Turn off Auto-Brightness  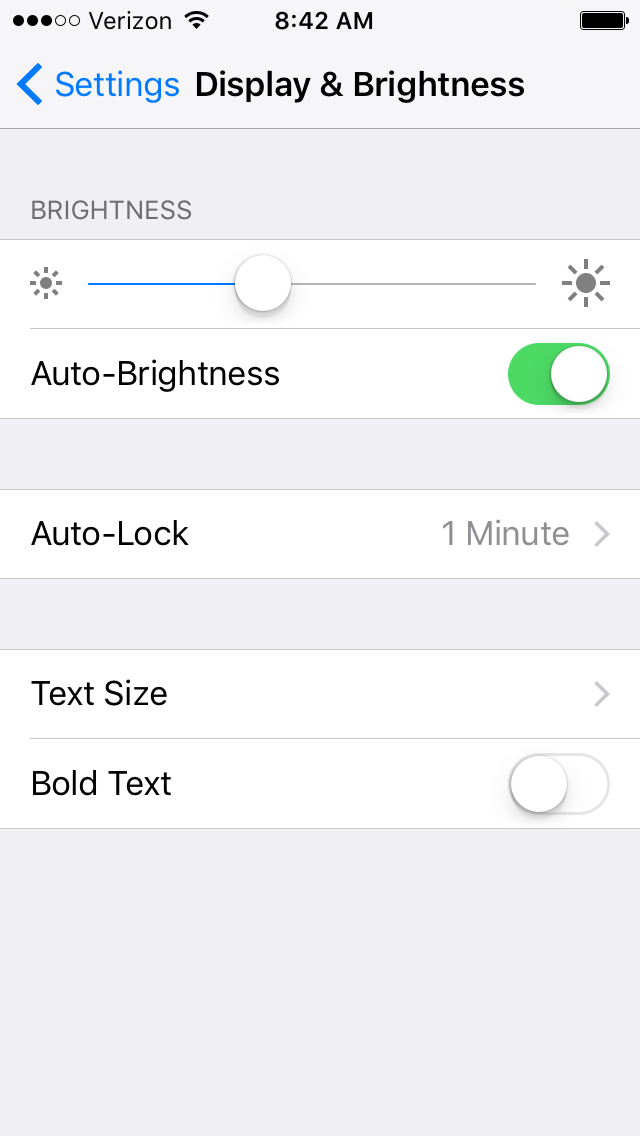tap(558, 374)
